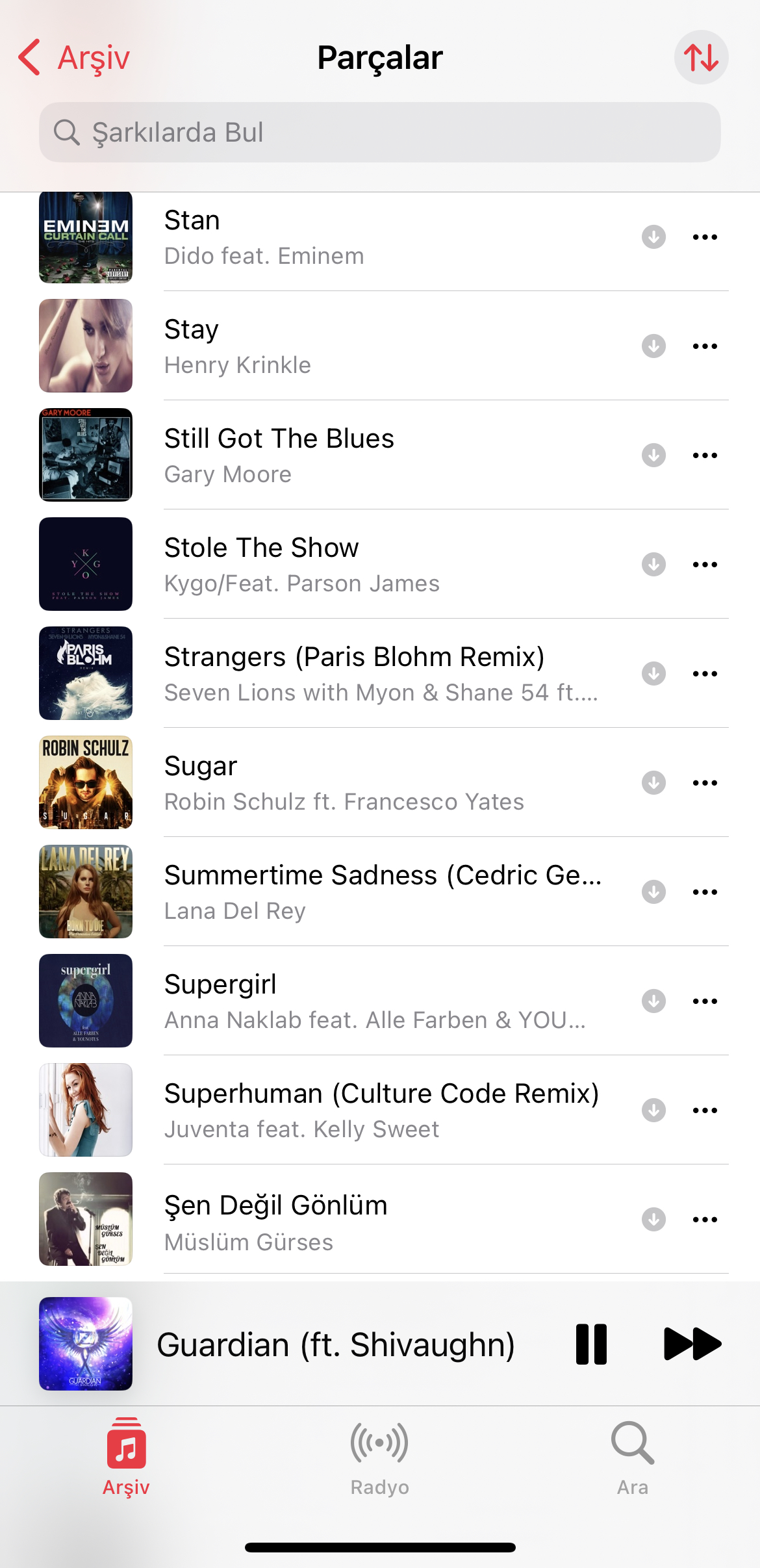Viewport: 760px width, 1568px height.
Task: Download the song Stay
Action: tap(653, 346)
